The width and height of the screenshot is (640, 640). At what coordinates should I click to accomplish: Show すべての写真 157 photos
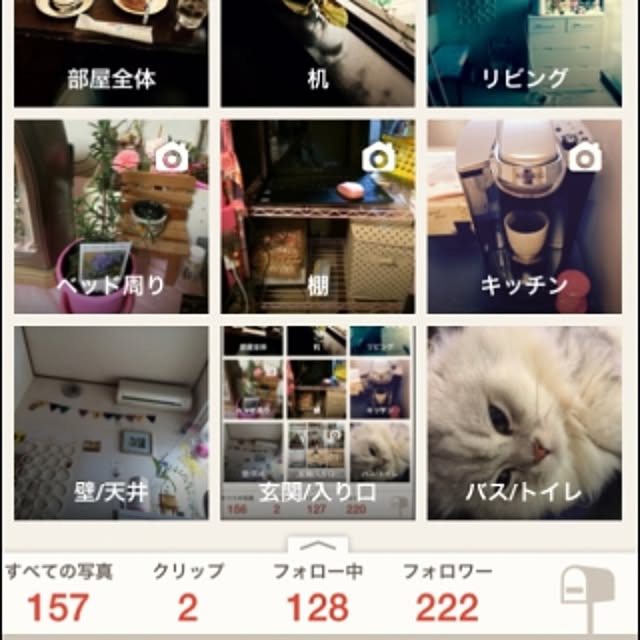[58, 593]
